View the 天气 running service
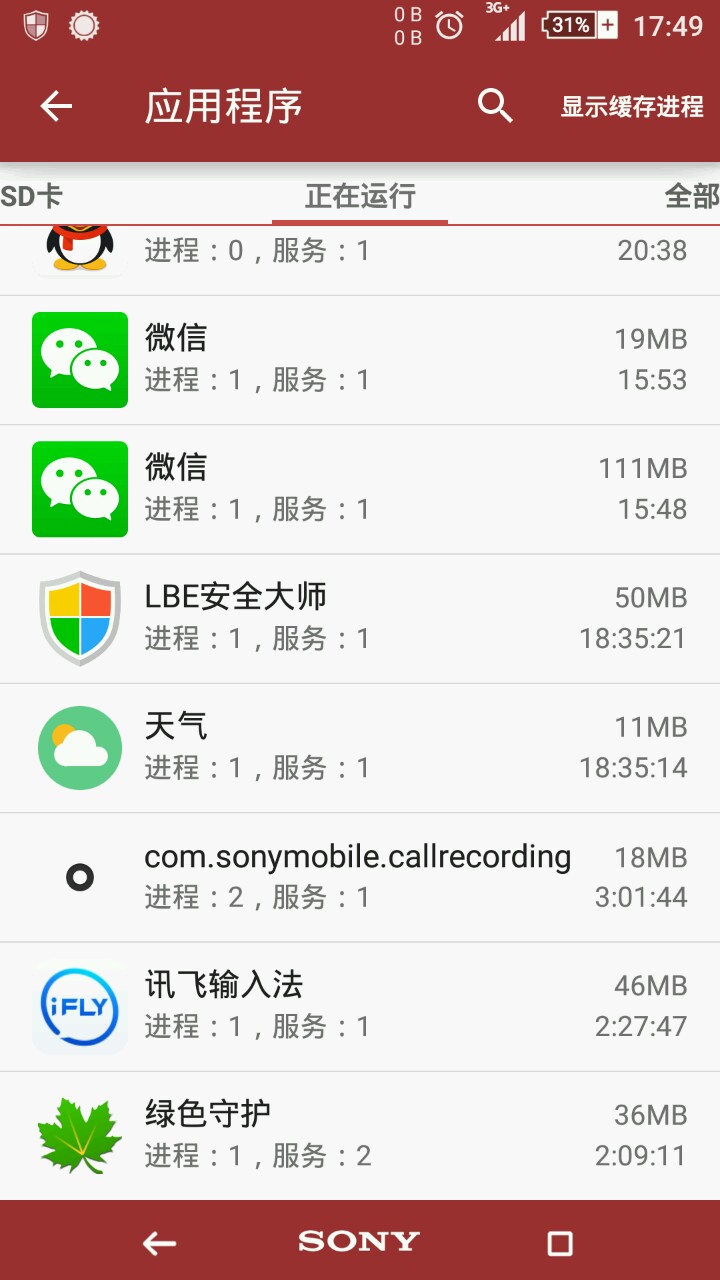 coord(360,747)
